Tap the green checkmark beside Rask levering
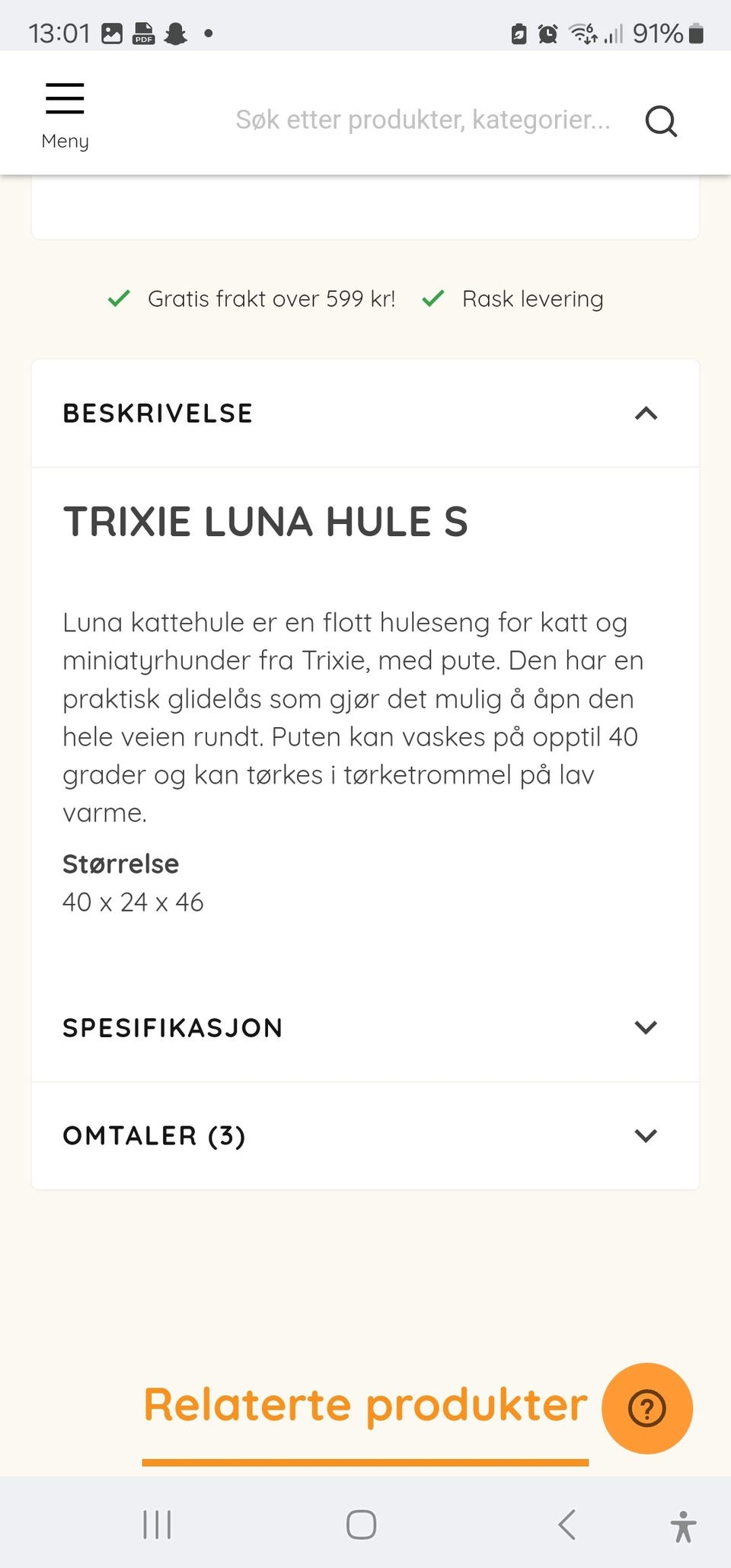 pos(434,298)
